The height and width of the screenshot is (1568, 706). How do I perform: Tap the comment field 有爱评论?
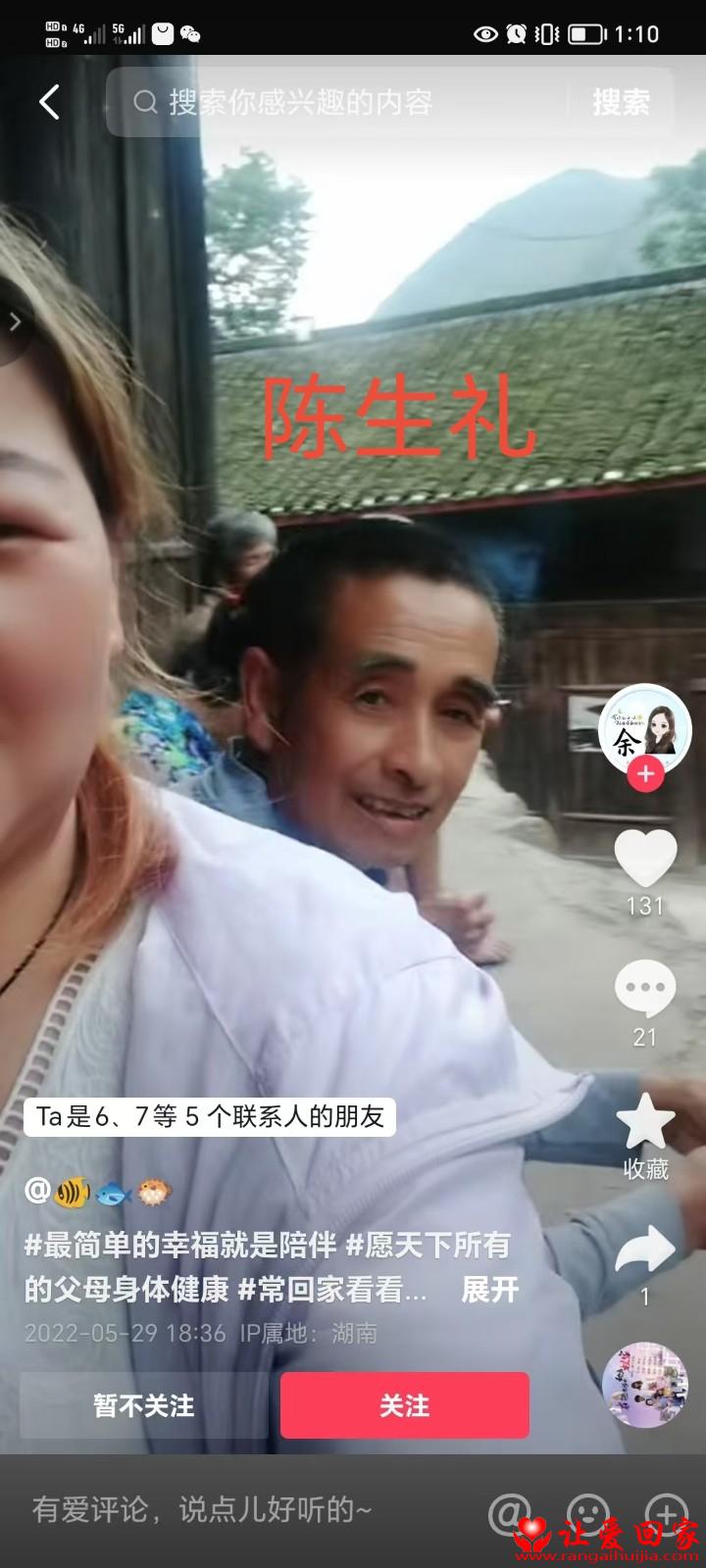coord(202,1509)
